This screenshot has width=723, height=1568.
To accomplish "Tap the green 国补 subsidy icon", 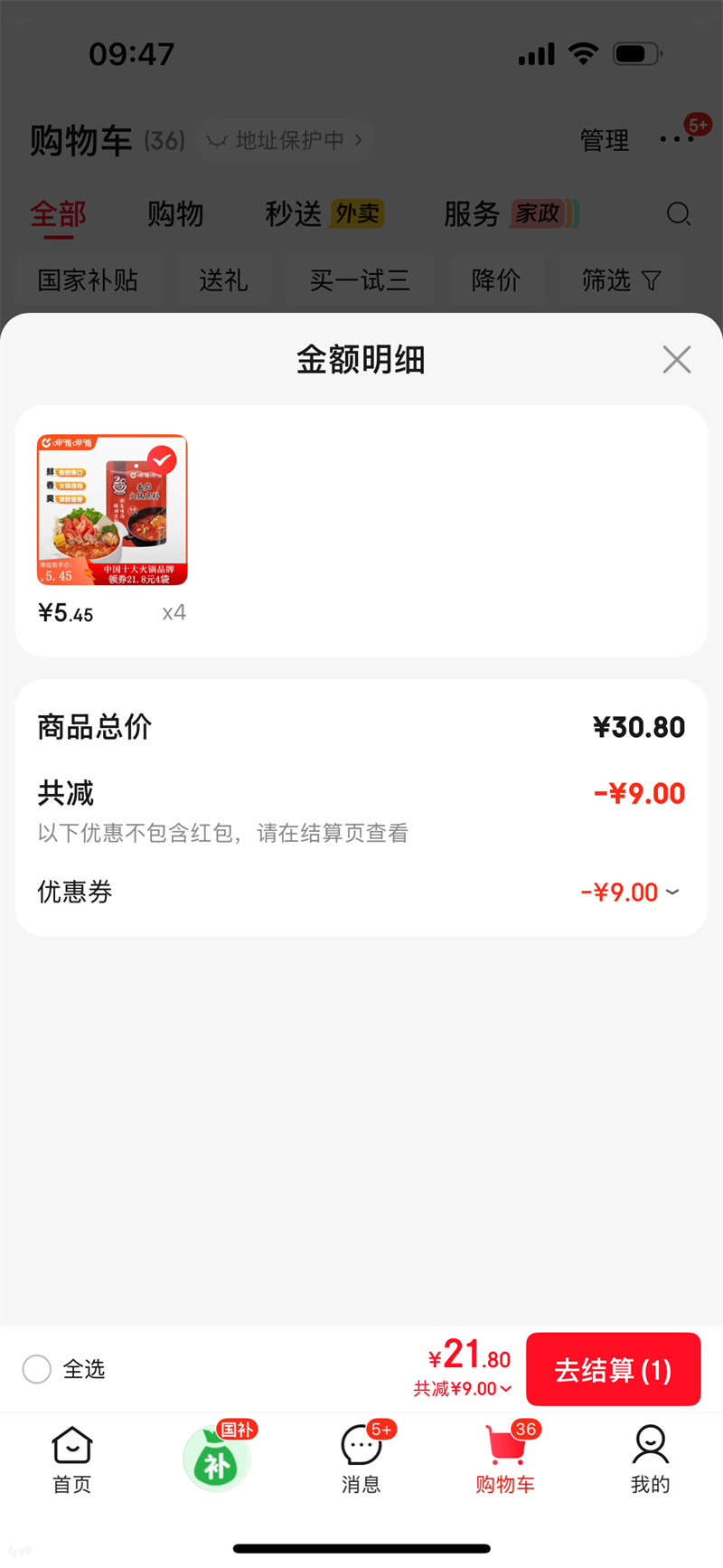I will (216, 1459).
